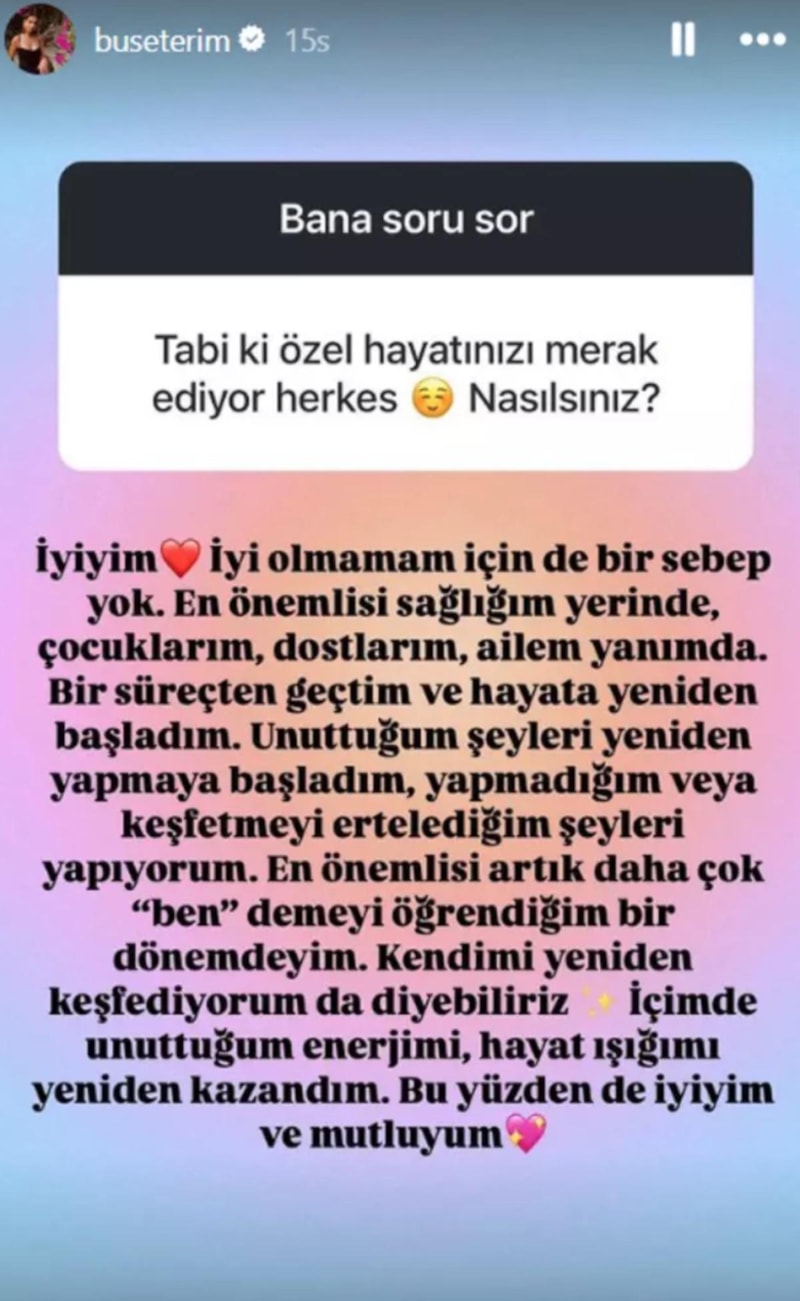Tap the buseterim username
This screenshot has width=800, height=1301.
162,41
